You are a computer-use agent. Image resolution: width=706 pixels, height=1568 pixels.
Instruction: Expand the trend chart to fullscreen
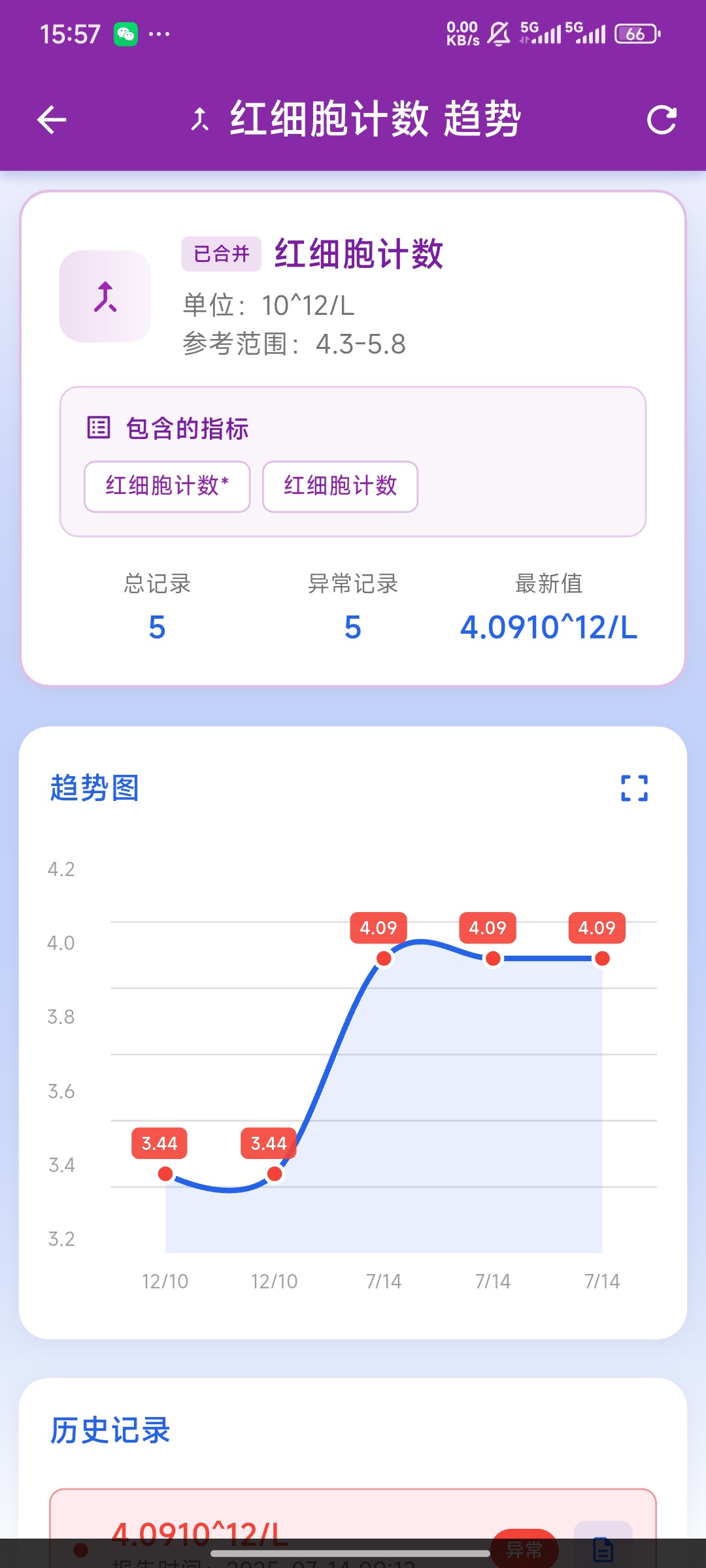pos(633,788)
